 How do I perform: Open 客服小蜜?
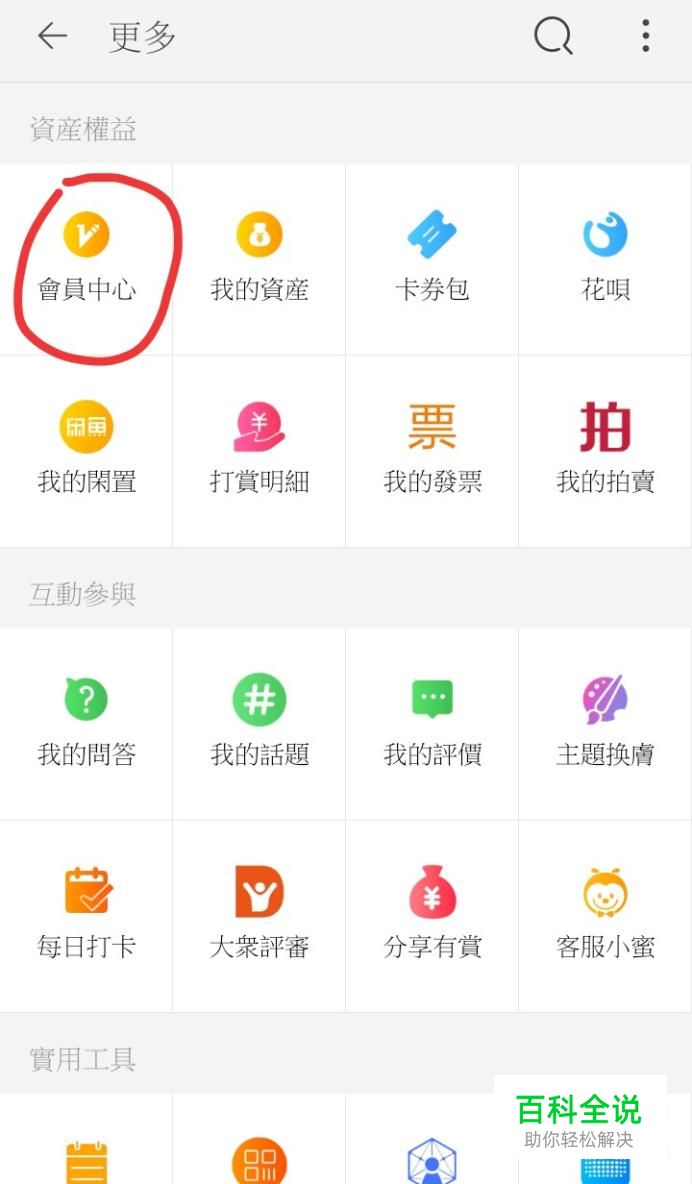pyautogui.click(x=605, y=916)
